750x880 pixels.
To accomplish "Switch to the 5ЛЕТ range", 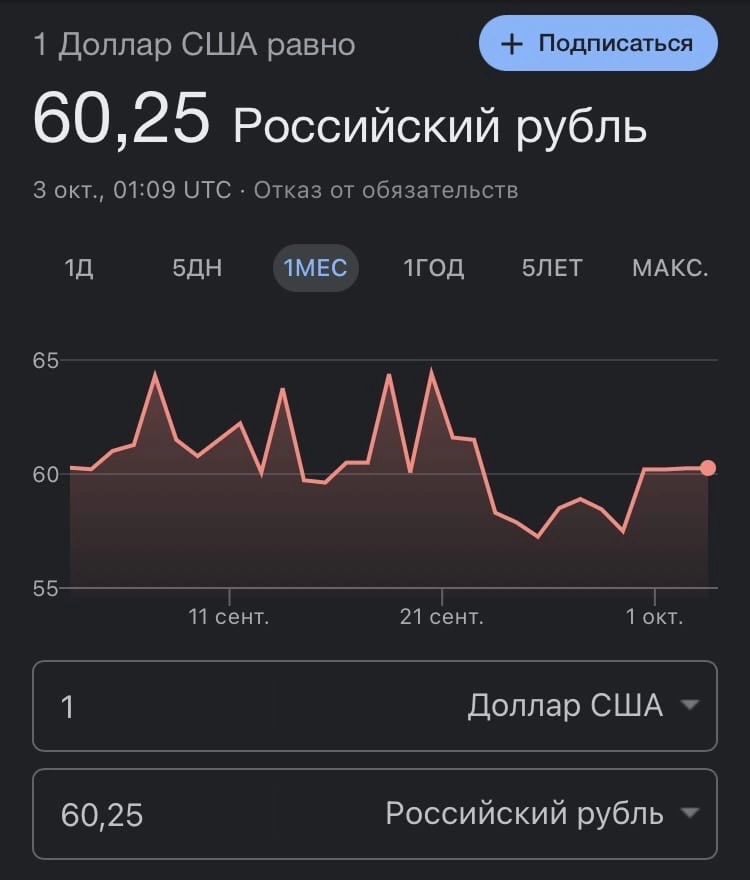I will click(x=551, y=268).
